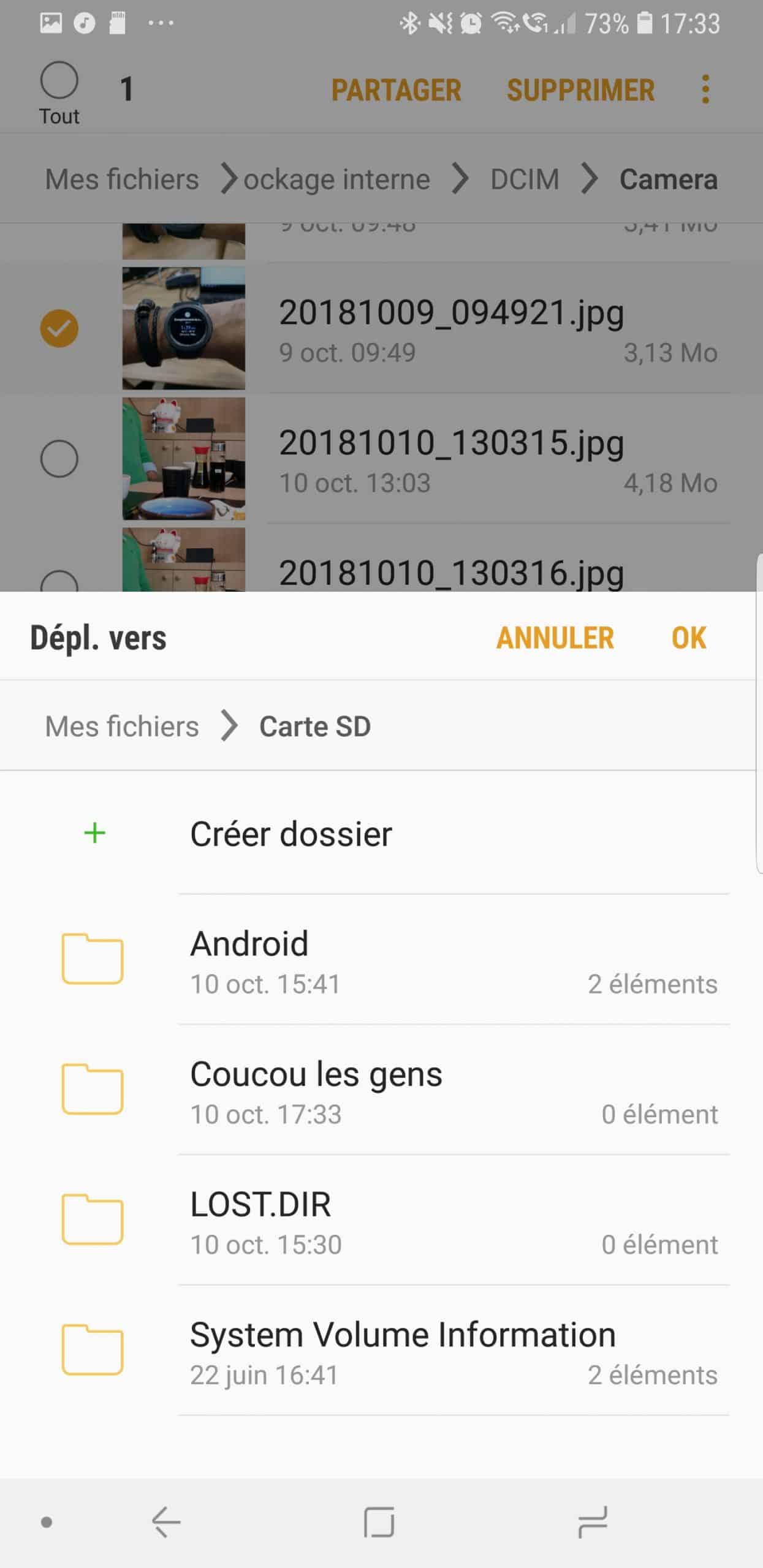Go to Mes fichiers in destination breadcrumb
Viewport: 763px width, 1568px height.
click(122, 726)
